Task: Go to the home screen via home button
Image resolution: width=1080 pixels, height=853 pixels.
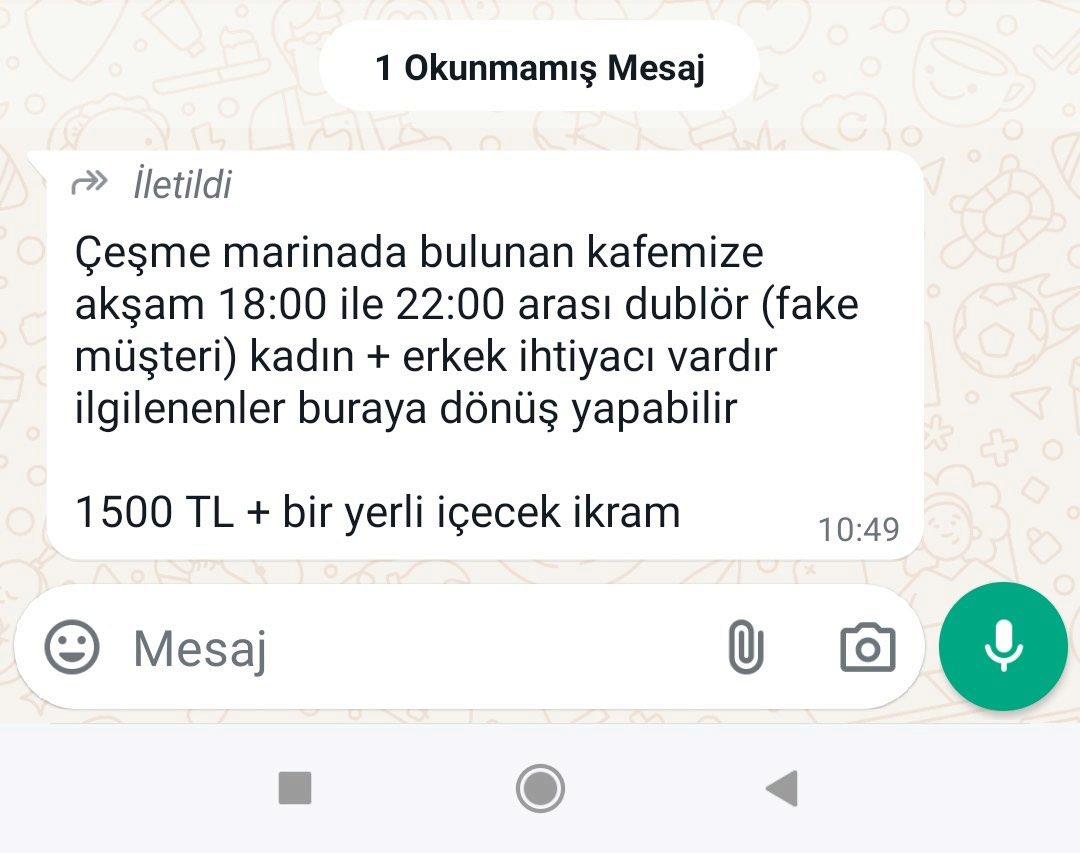Action: 540,788
